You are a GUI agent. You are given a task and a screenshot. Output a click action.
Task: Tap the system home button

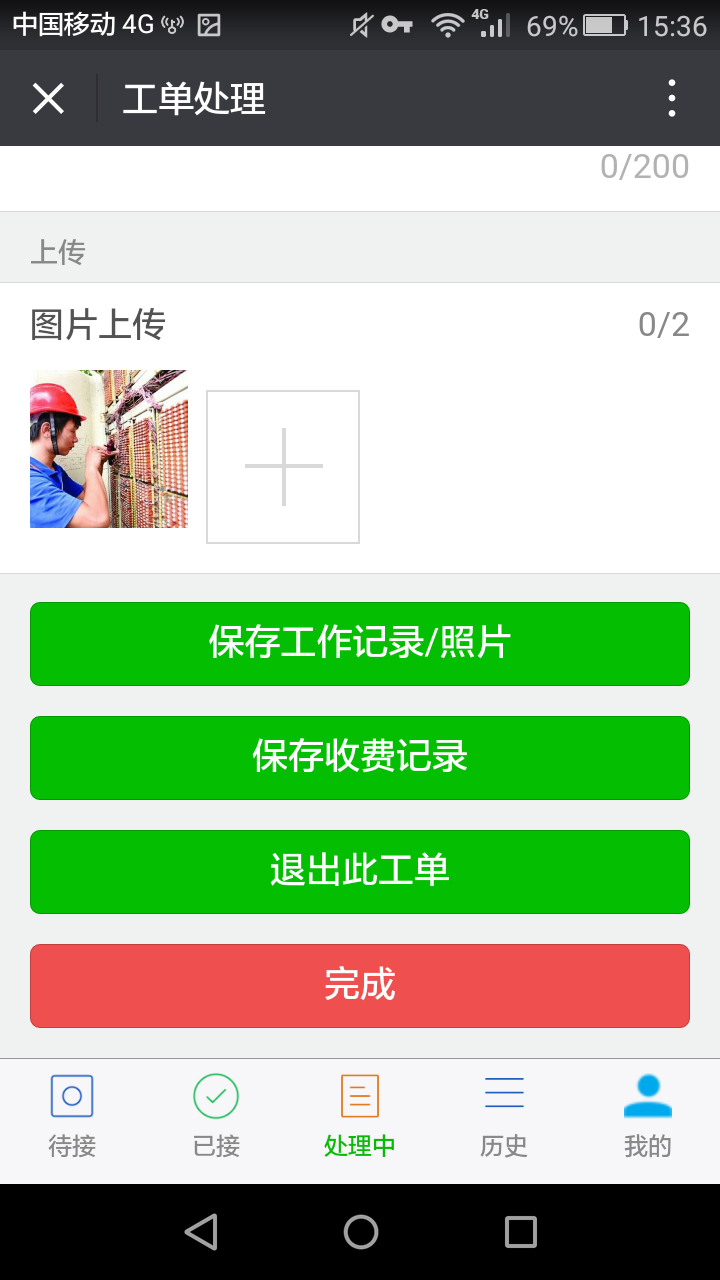[361, 1232]
